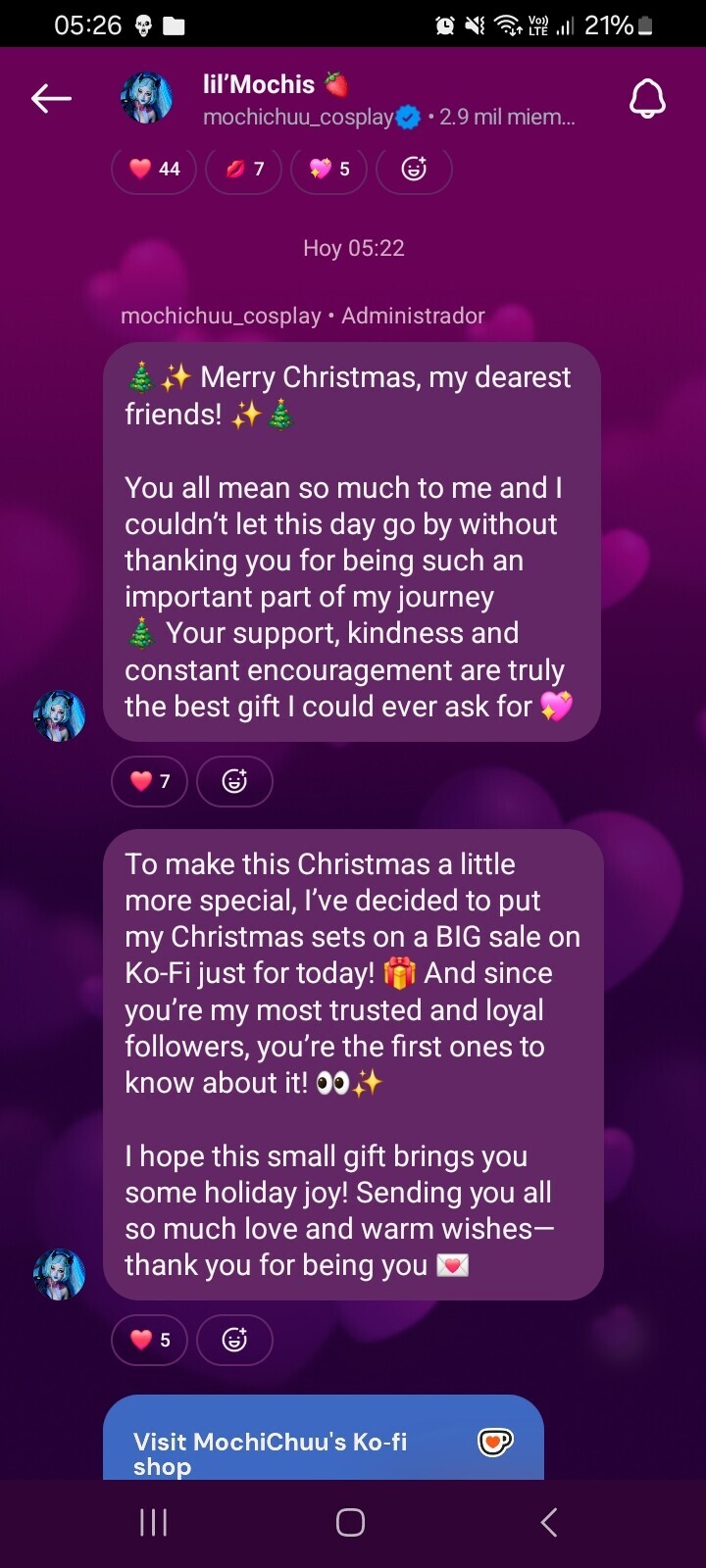Viewport: 706px width, 1568px height.
Task: Add a reaction next to sparkling heart chip
Action: coord(414,170)
